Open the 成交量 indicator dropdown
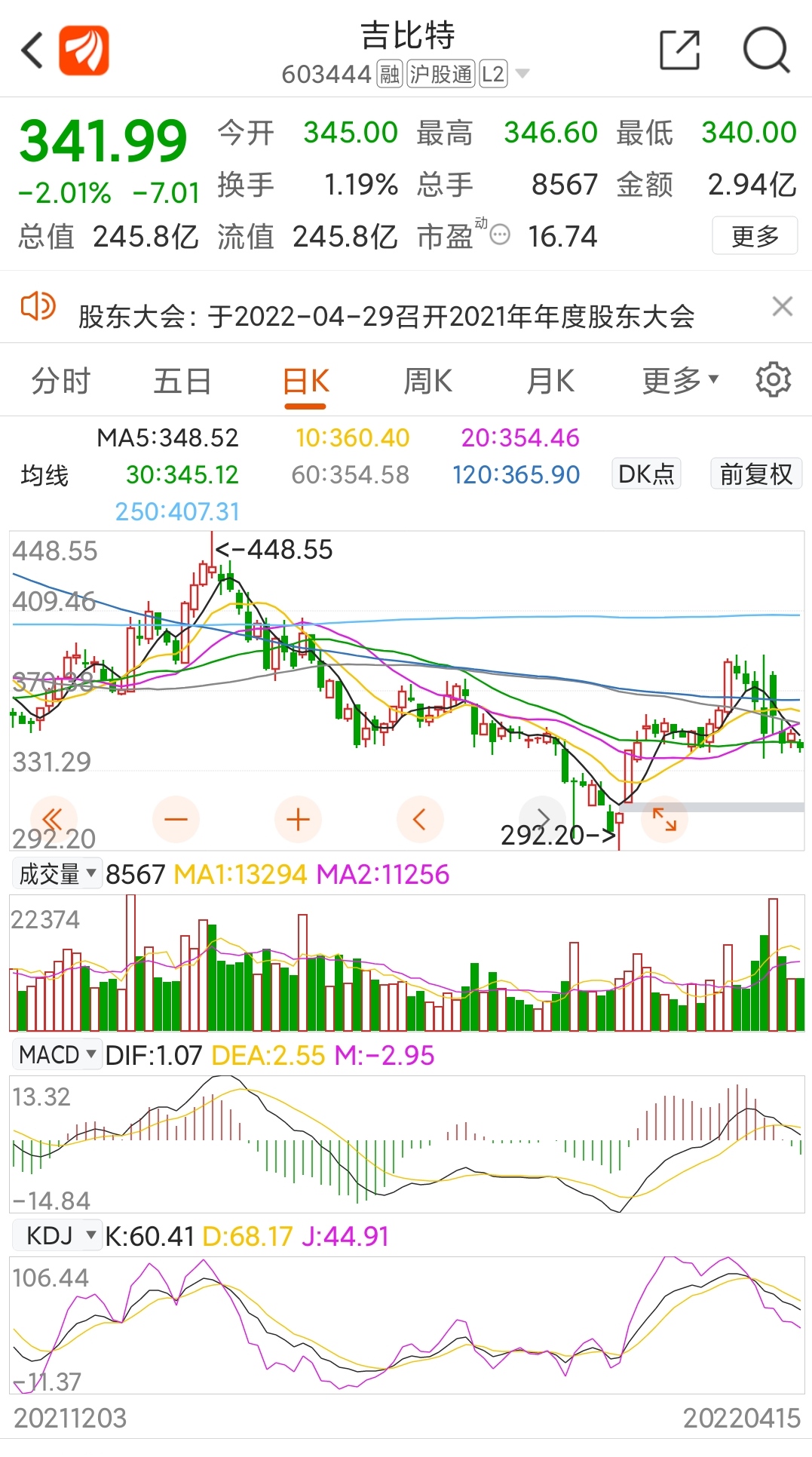 pyautogui.click(x=57, y=874)
